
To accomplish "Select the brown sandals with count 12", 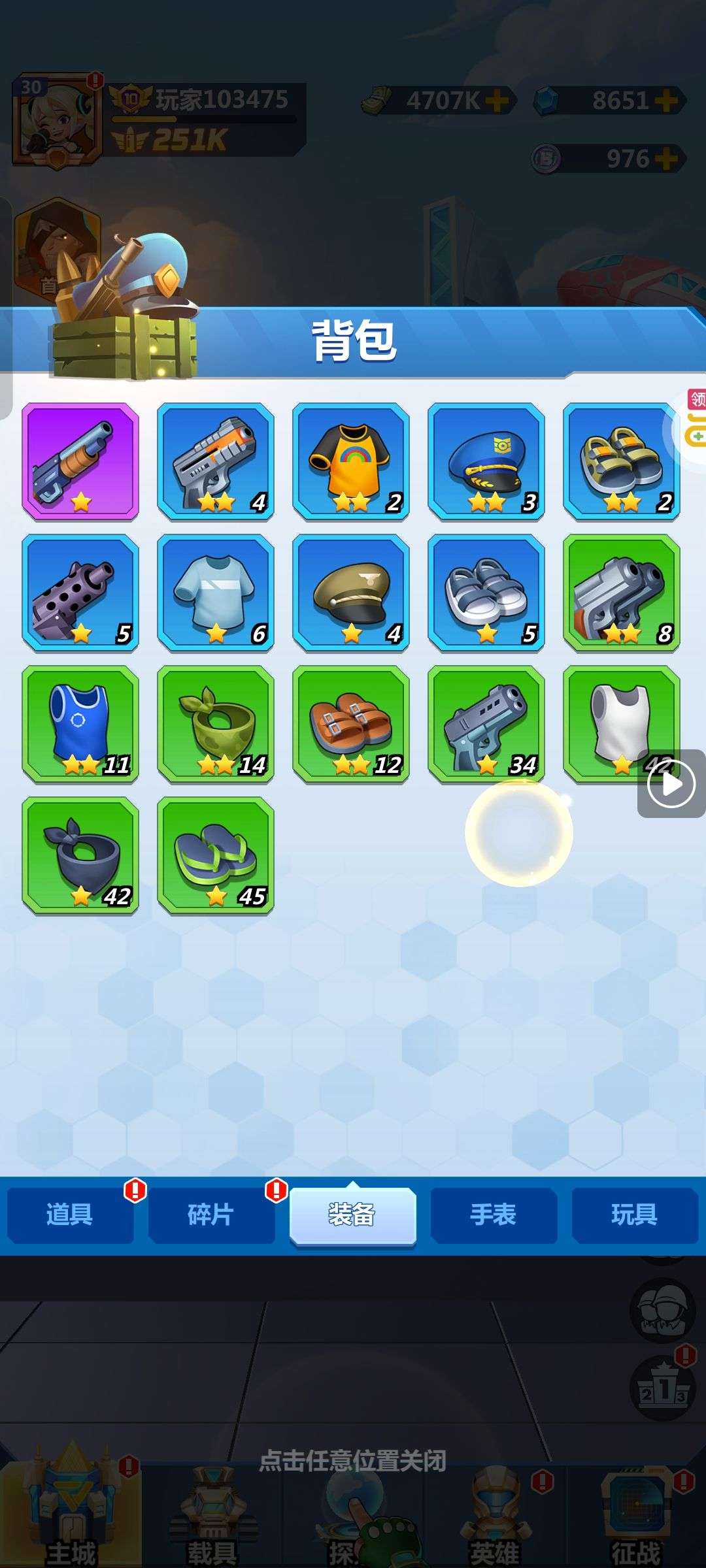I will 351,724.
